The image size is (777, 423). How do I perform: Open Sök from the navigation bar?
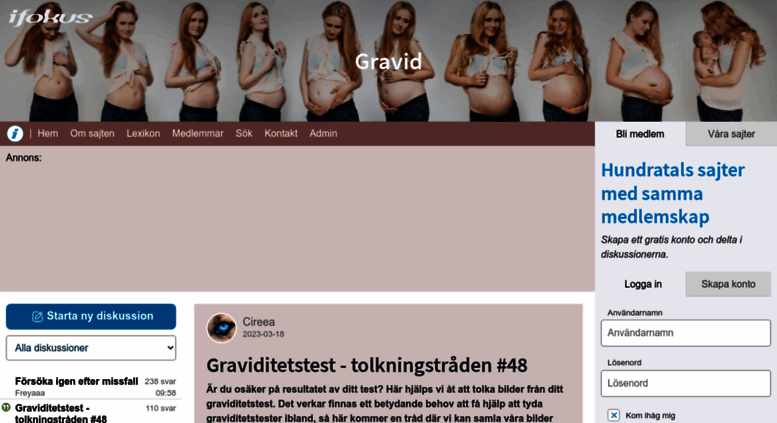pyautogui.click(x=244, y=134)
